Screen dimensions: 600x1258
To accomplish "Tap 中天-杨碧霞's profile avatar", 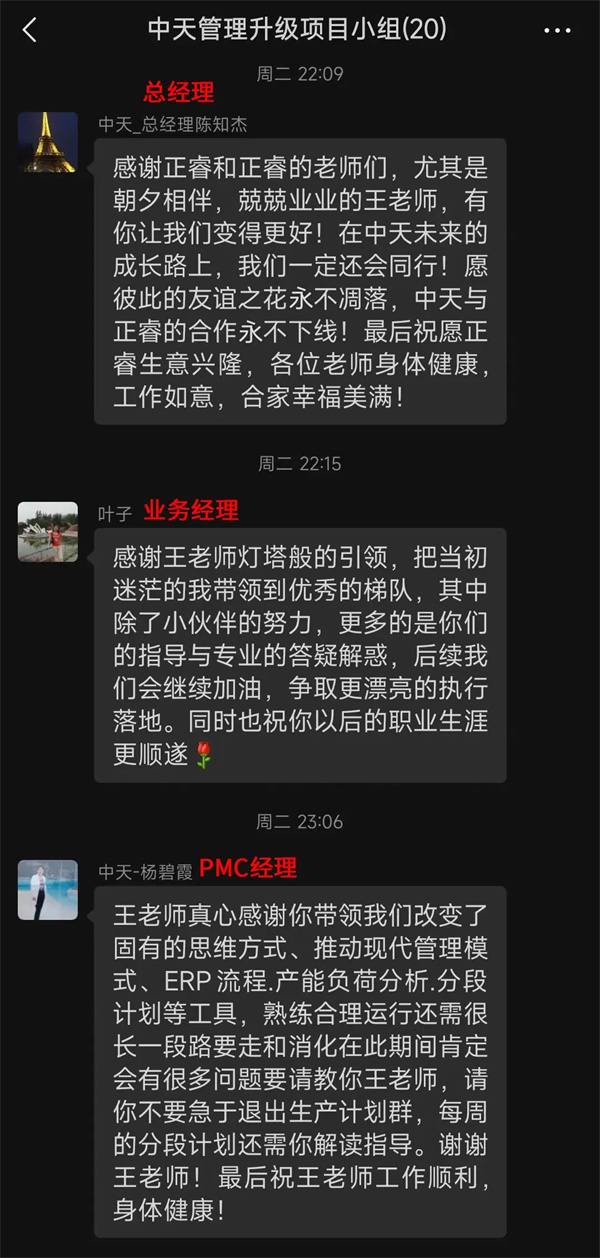I will (x=47, y=889).
